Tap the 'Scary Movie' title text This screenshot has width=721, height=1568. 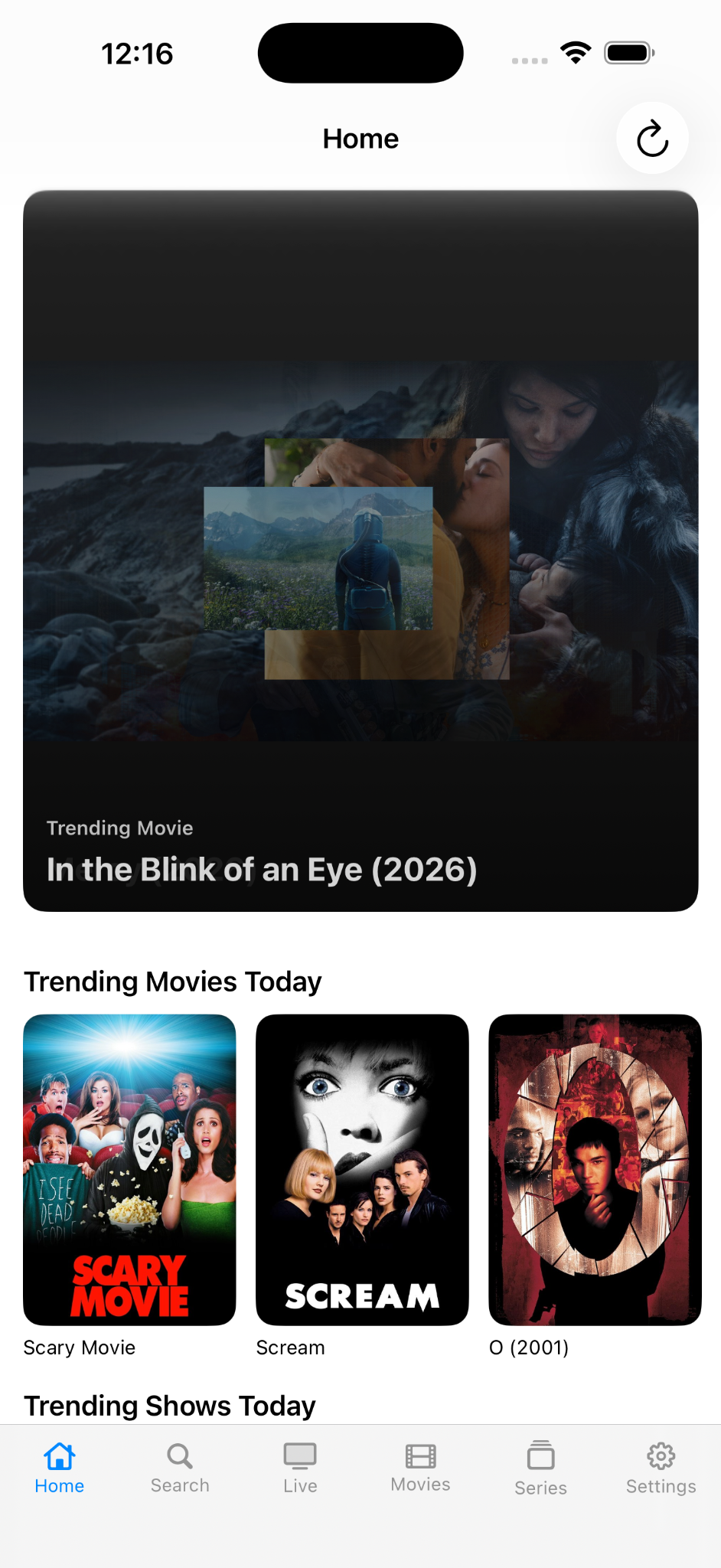(x=79, y=1347)
